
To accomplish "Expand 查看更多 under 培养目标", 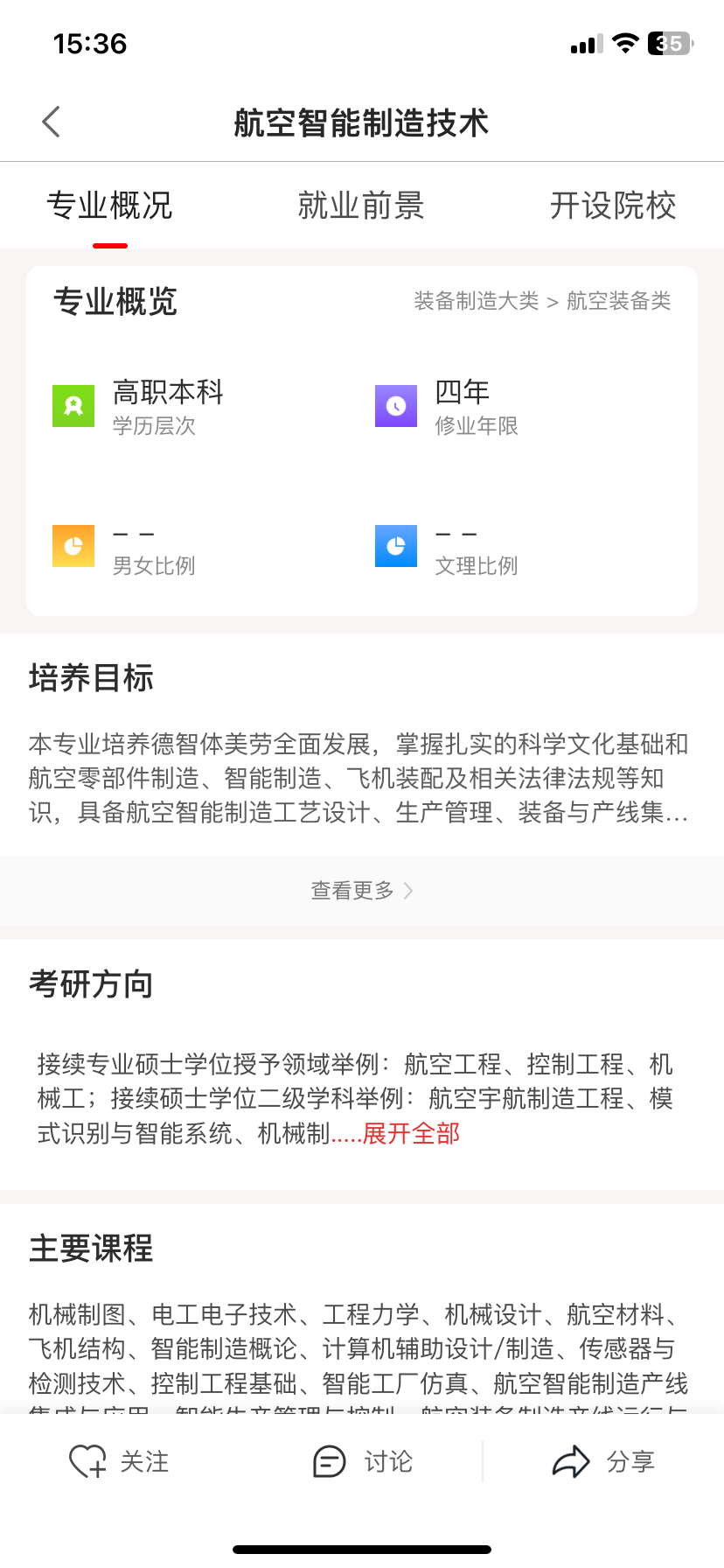I will 361,890.
